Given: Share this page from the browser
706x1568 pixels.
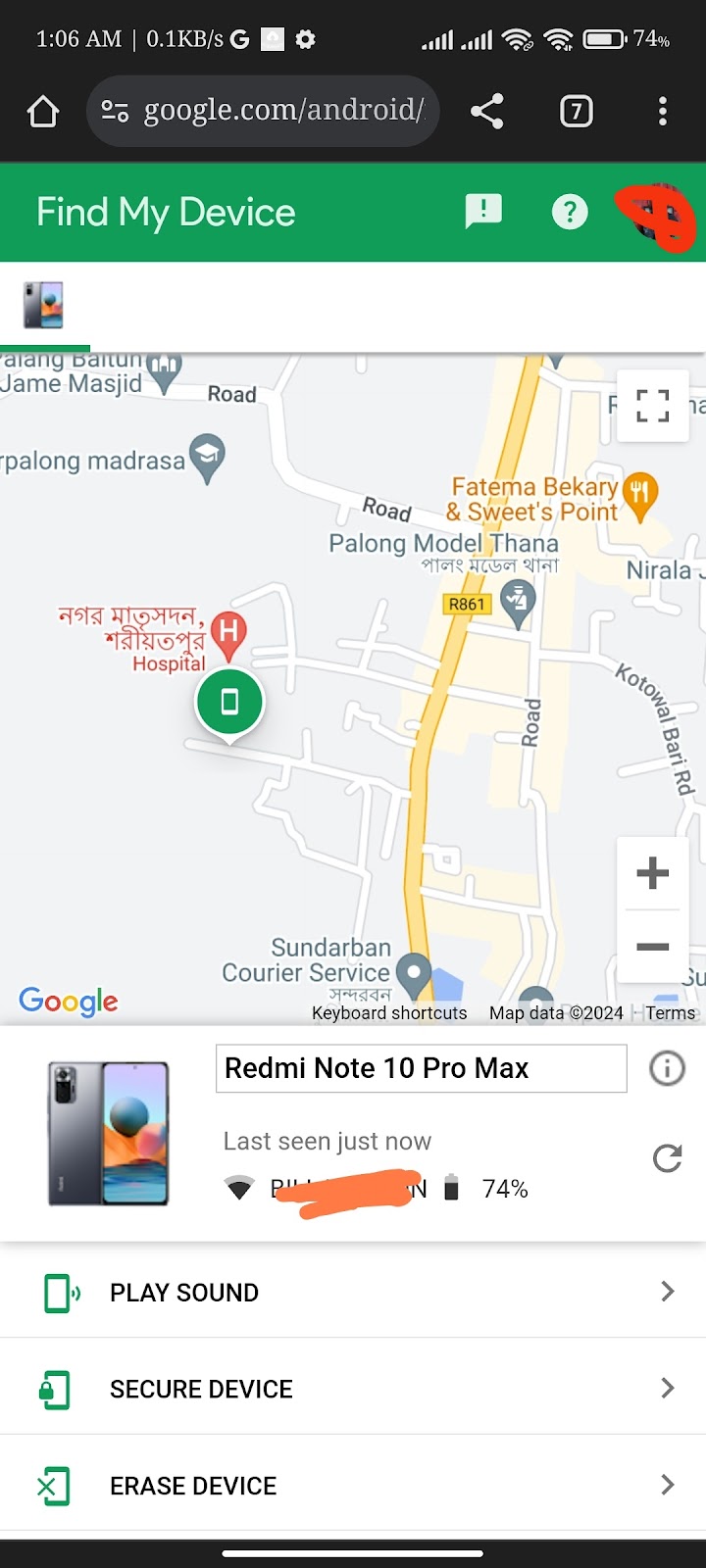Looking at the screenshot, I should [x=486, y=112].
